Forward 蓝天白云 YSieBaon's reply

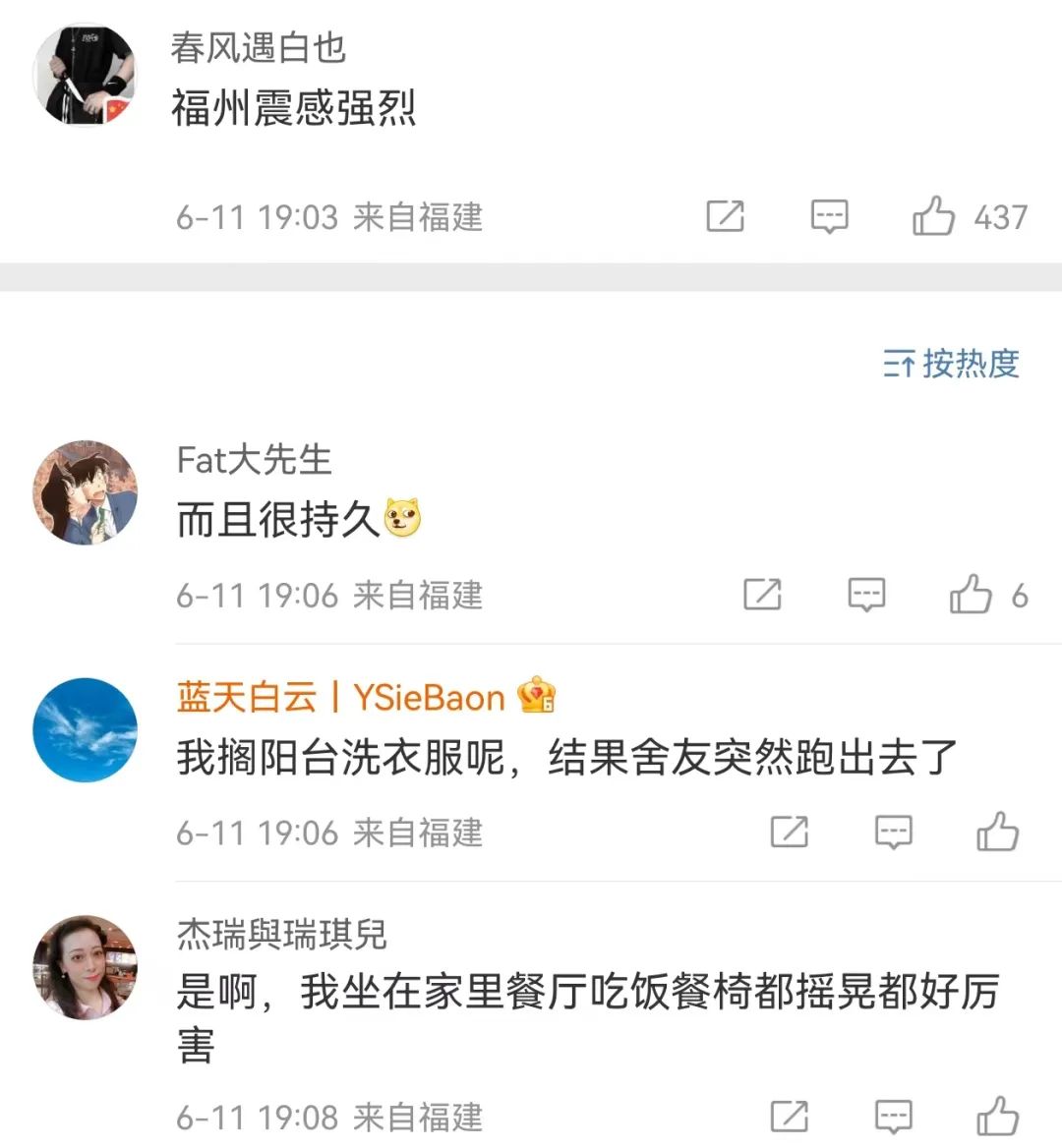[790, 832]
